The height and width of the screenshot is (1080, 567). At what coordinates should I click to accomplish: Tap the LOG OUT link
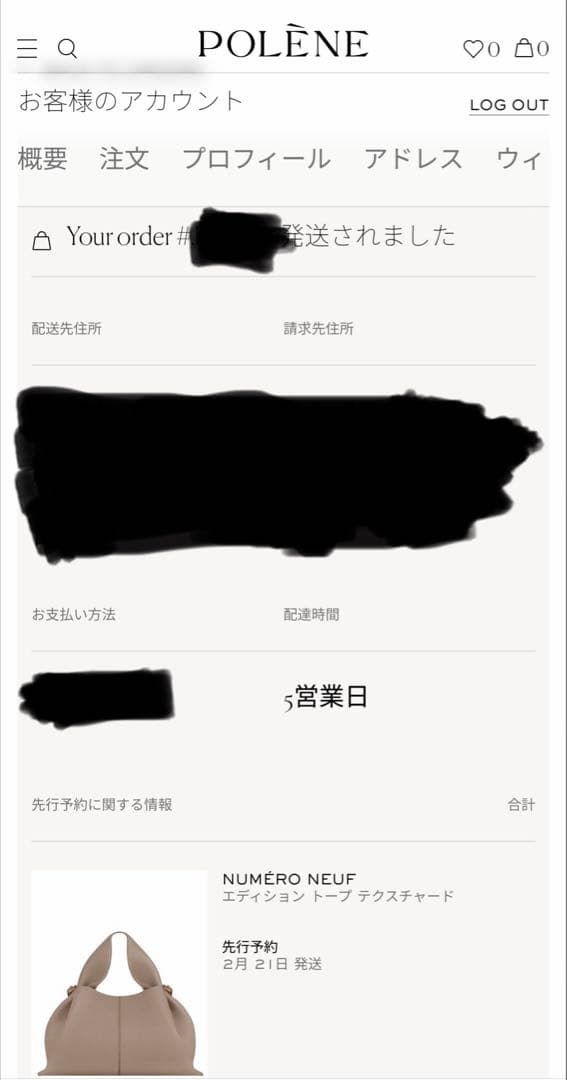509,105
